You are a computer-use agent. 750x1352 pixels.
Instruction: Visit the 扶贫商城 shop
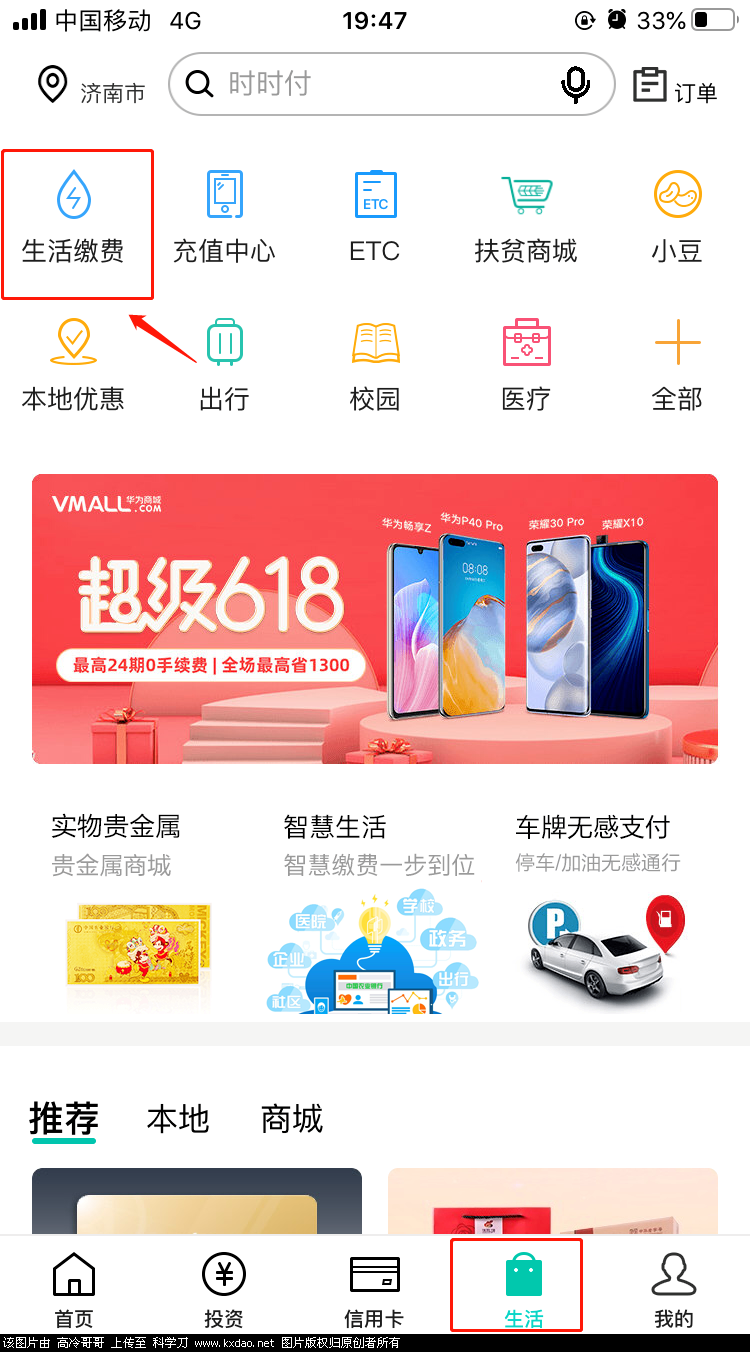coord(526,220)
